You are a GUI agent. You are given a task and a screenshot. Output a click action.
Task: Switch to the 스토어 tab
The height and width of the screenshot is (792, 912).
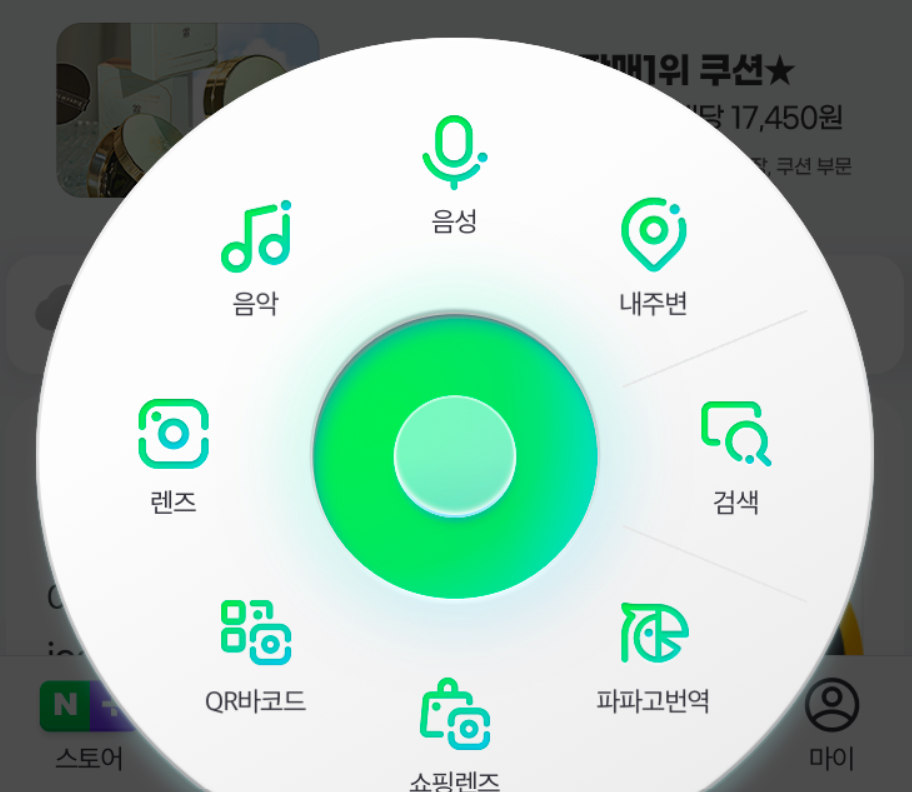pyautogui.click(x=88, y=725)
